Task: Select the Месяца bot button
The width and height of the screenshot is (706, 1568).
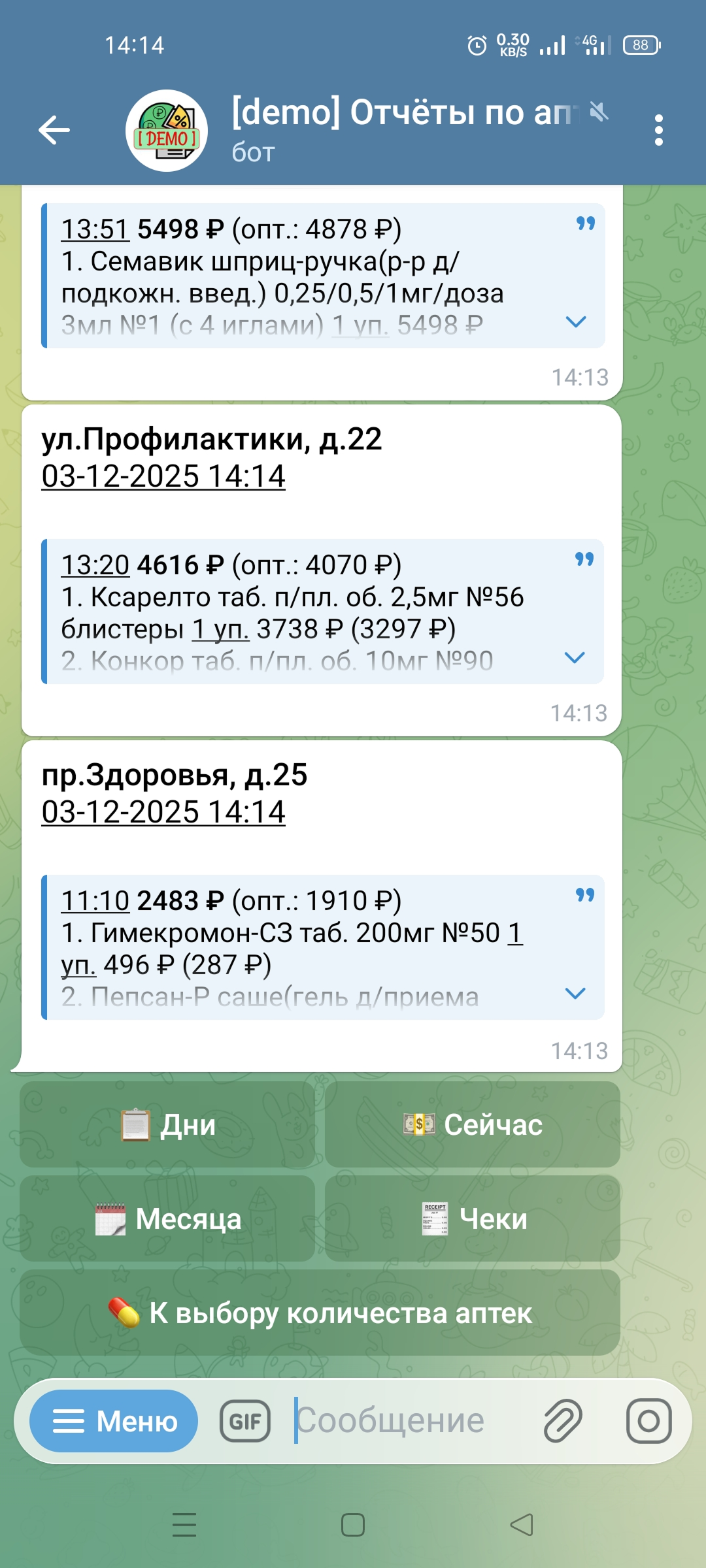Action: click(167, 1219)
